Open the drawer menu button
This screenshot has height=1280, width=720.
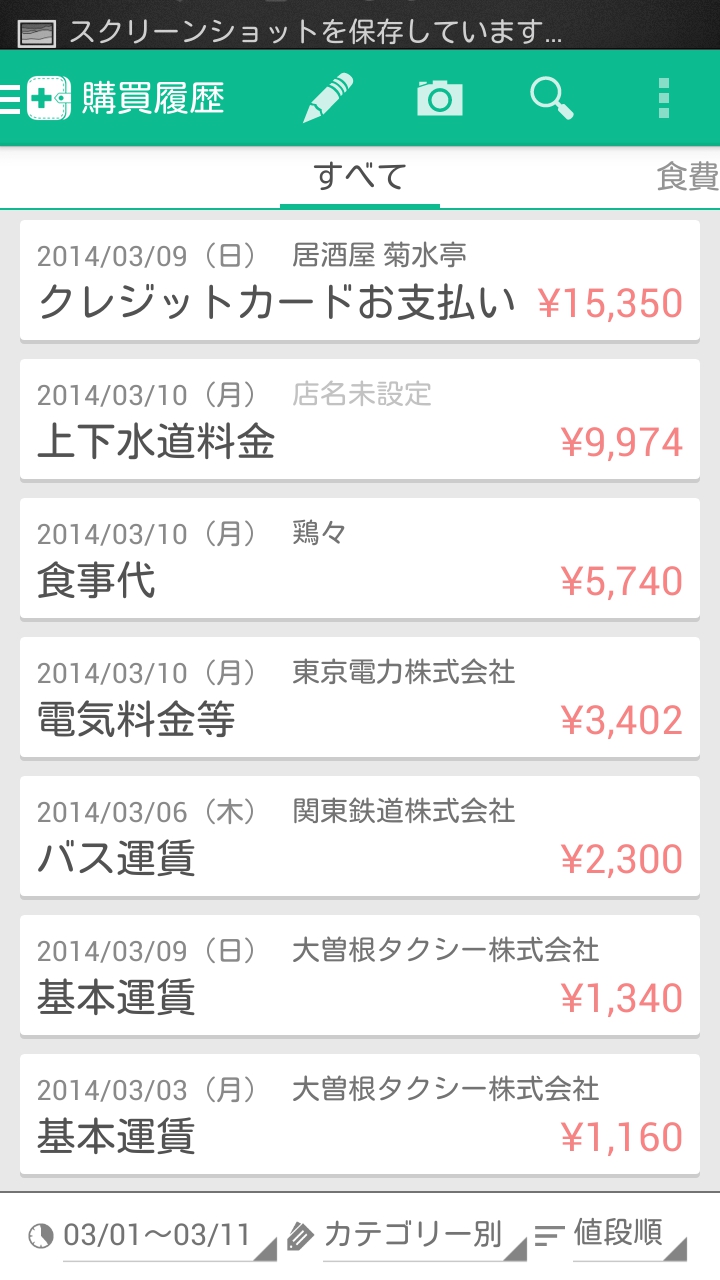click(12, 98)
